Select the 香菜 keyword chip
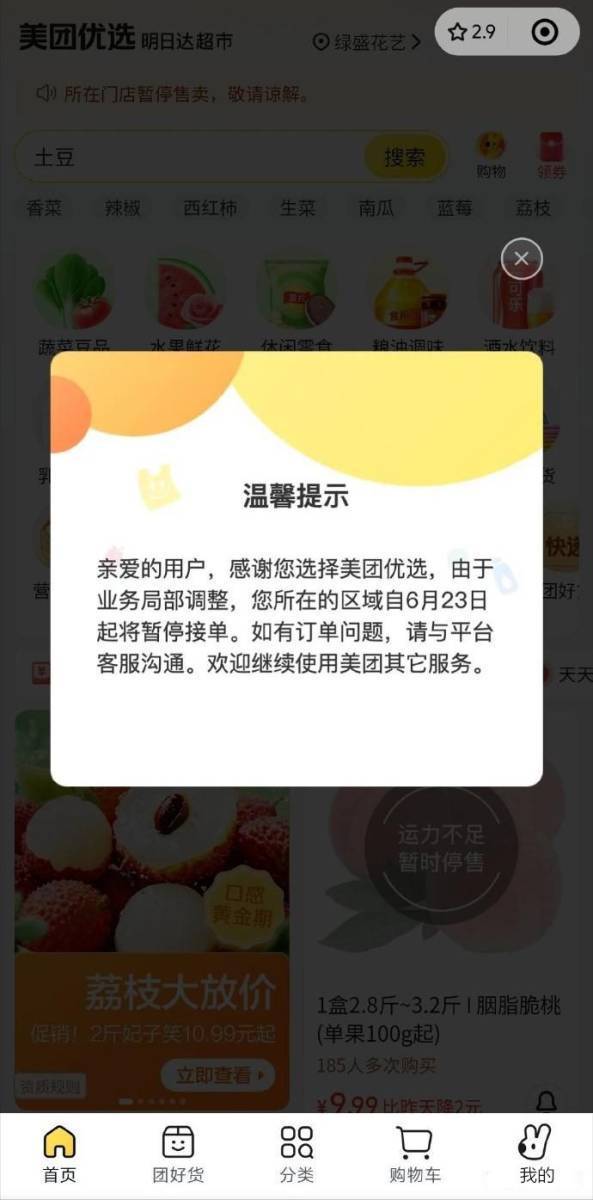The height and width of the screenshot is (1200, 593). click(x=43, y=209)
